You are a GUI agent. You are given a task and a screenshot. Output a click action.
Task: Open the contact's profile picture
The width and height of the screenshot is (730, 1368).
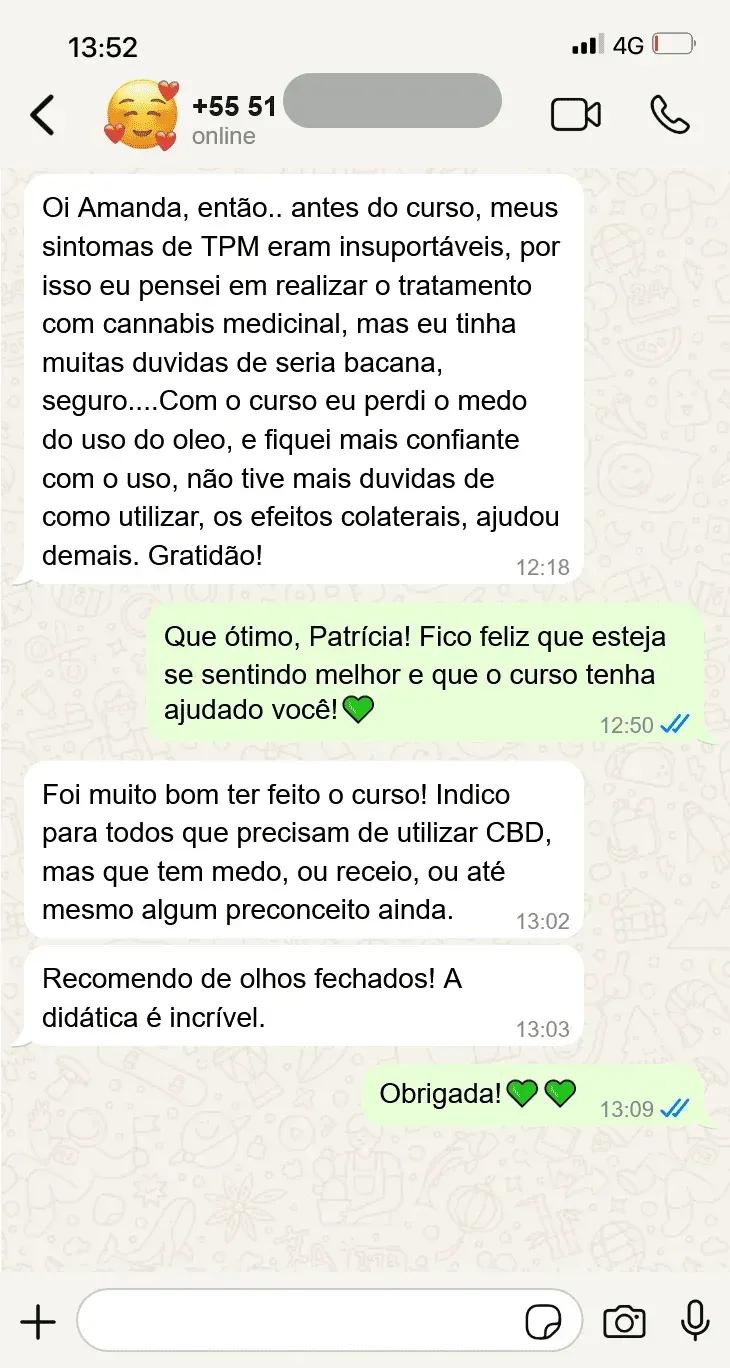141,115
